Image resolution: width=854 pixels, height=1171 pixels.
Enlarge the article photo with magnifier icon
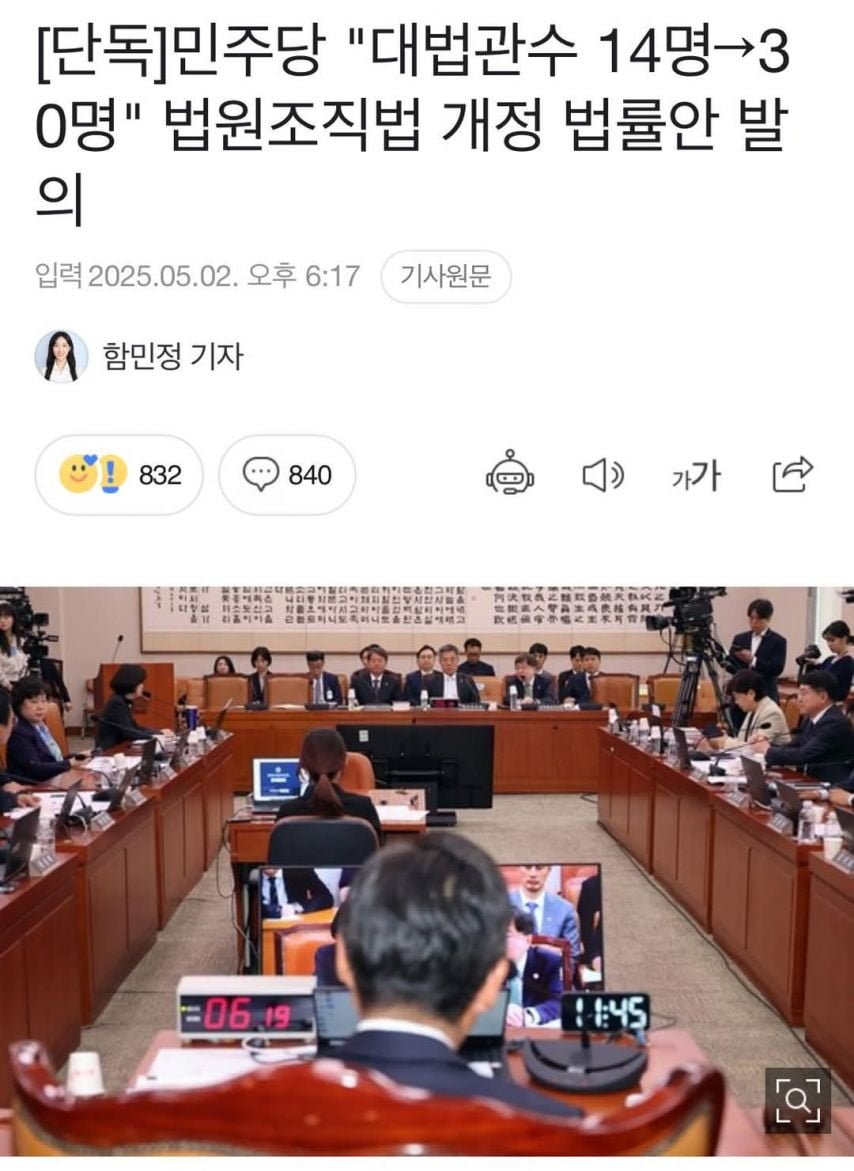797,1101
